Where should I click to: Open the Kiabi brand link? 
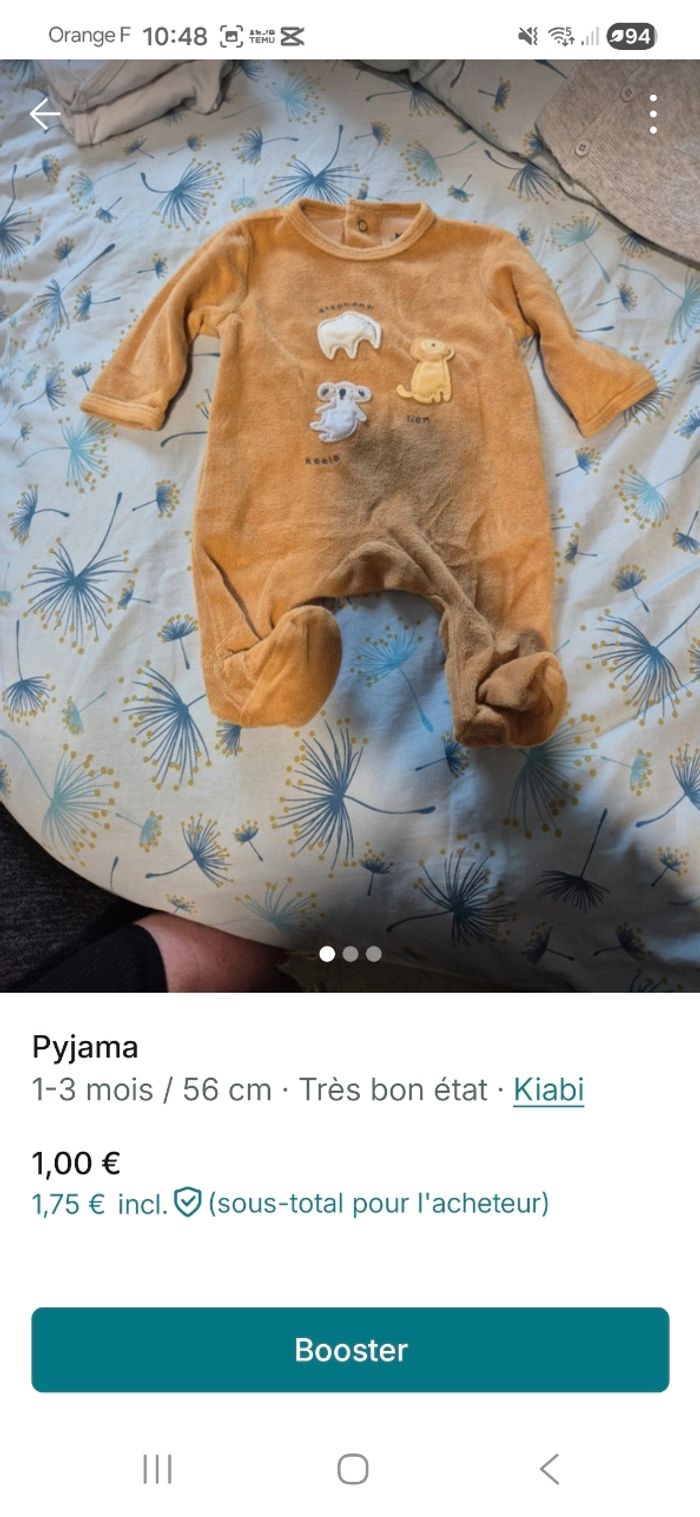548,1089
